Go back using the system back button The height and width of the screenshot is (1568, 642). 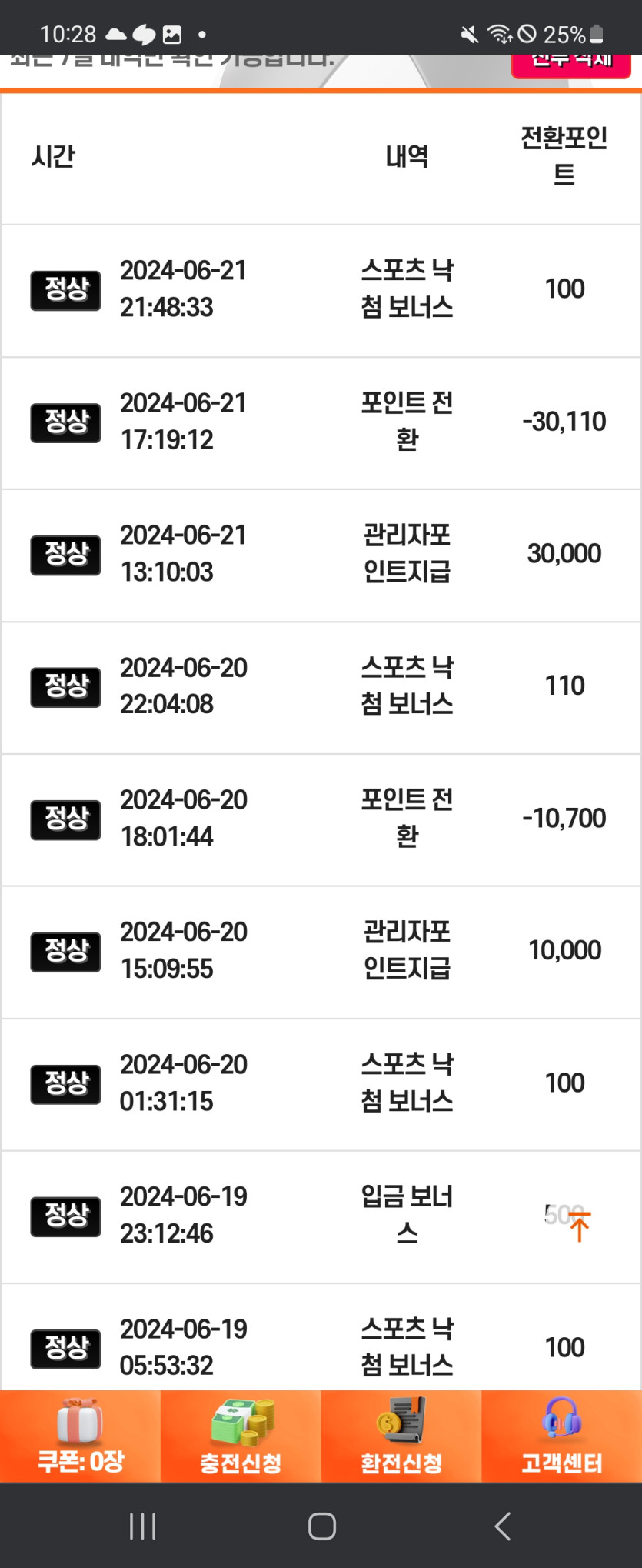[x=503, y=1526]
